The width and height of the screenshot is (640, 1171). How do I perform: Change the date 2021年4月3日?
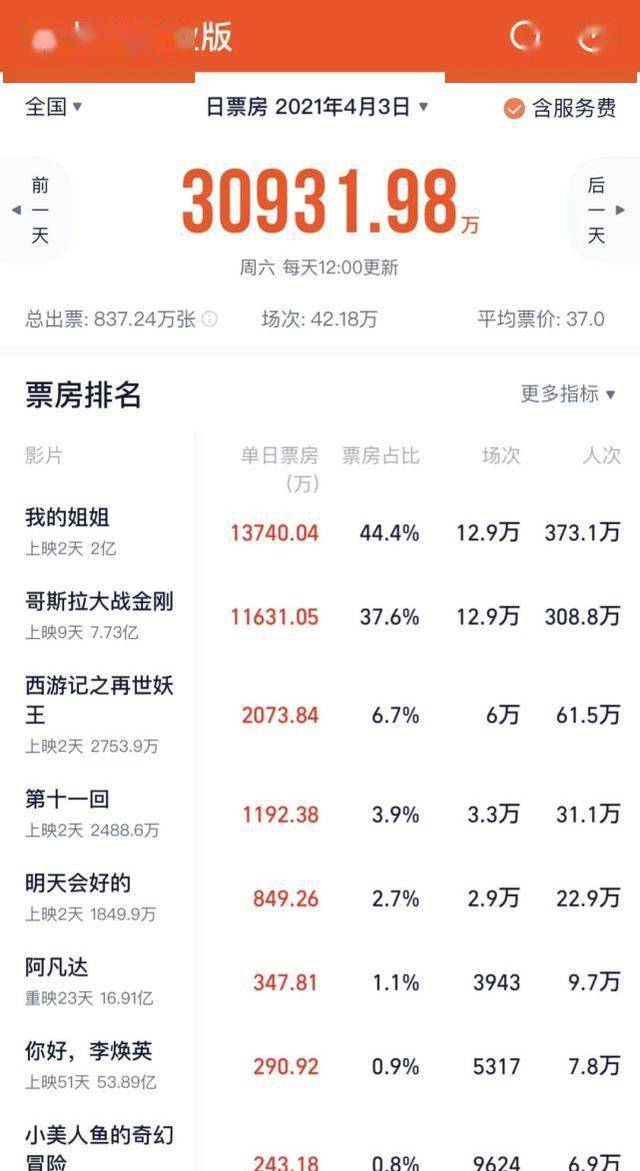(x=317, y=107)
